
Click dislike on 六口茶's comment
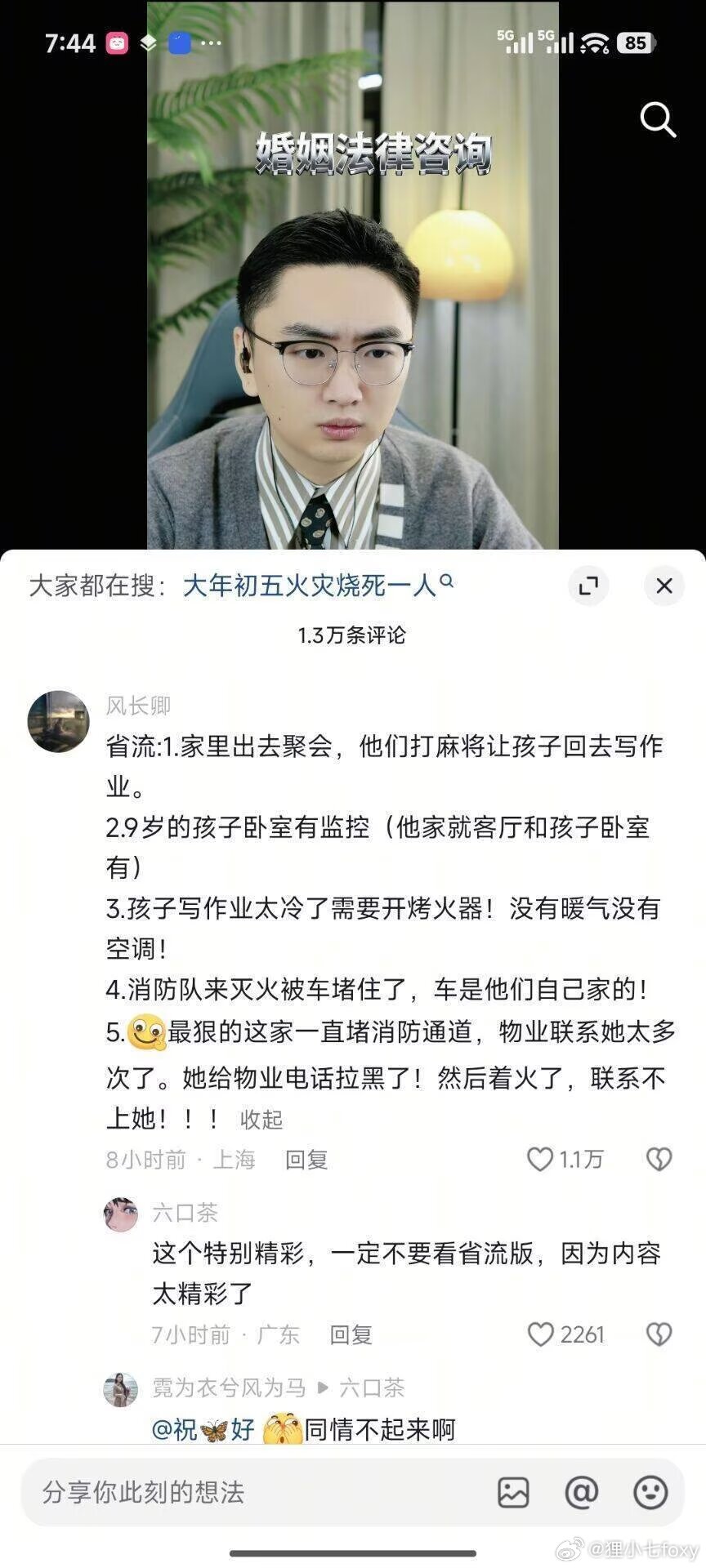click(659, 1334)
